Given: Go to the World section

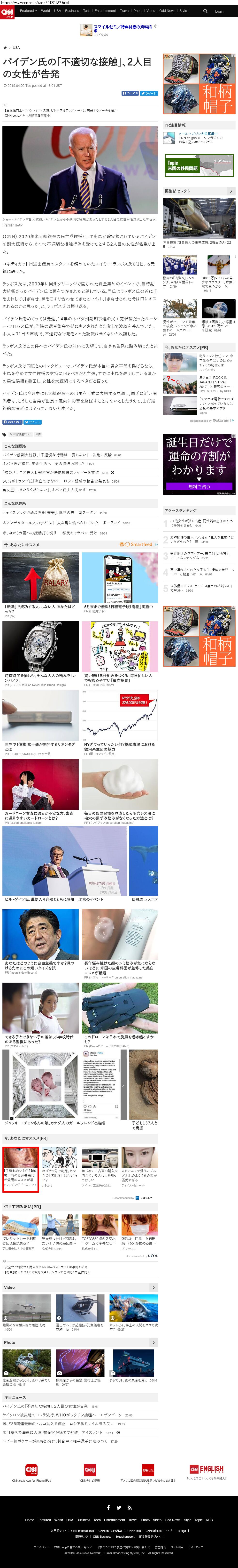Looking at the screenshot, I should [x=46, y=10].
